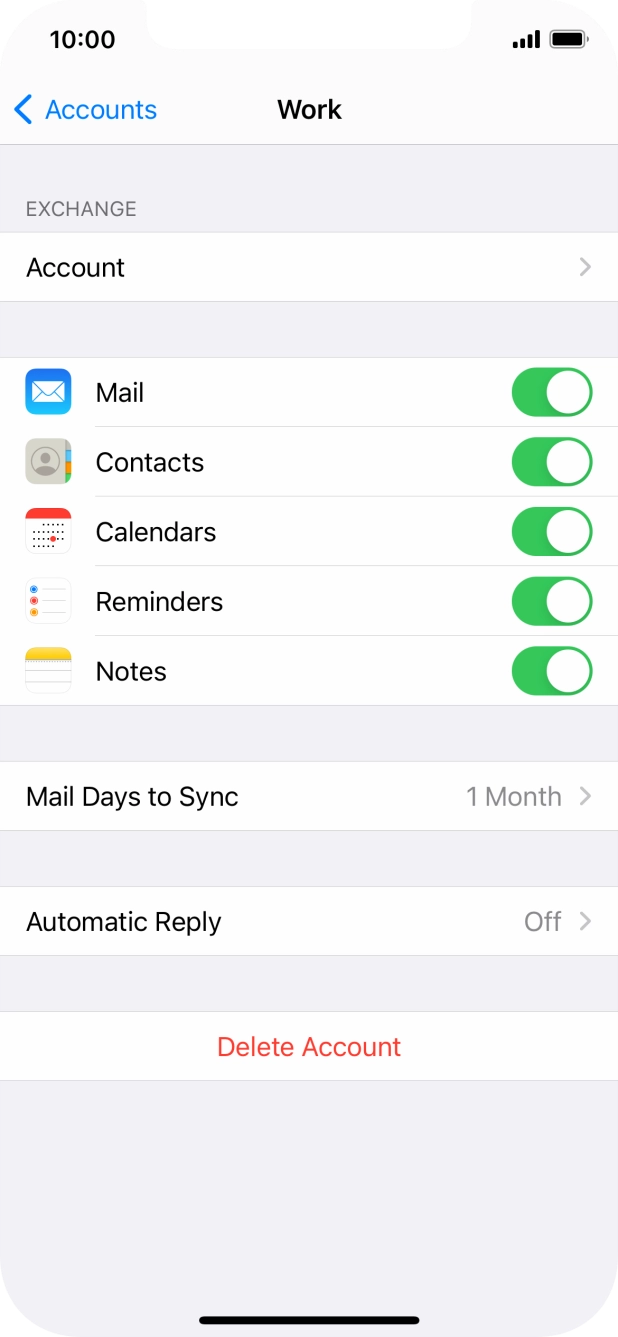Disable Contacts syncing
Image resolution: width=618 pixels, height=1337 pixels.
tap(551, 462)
